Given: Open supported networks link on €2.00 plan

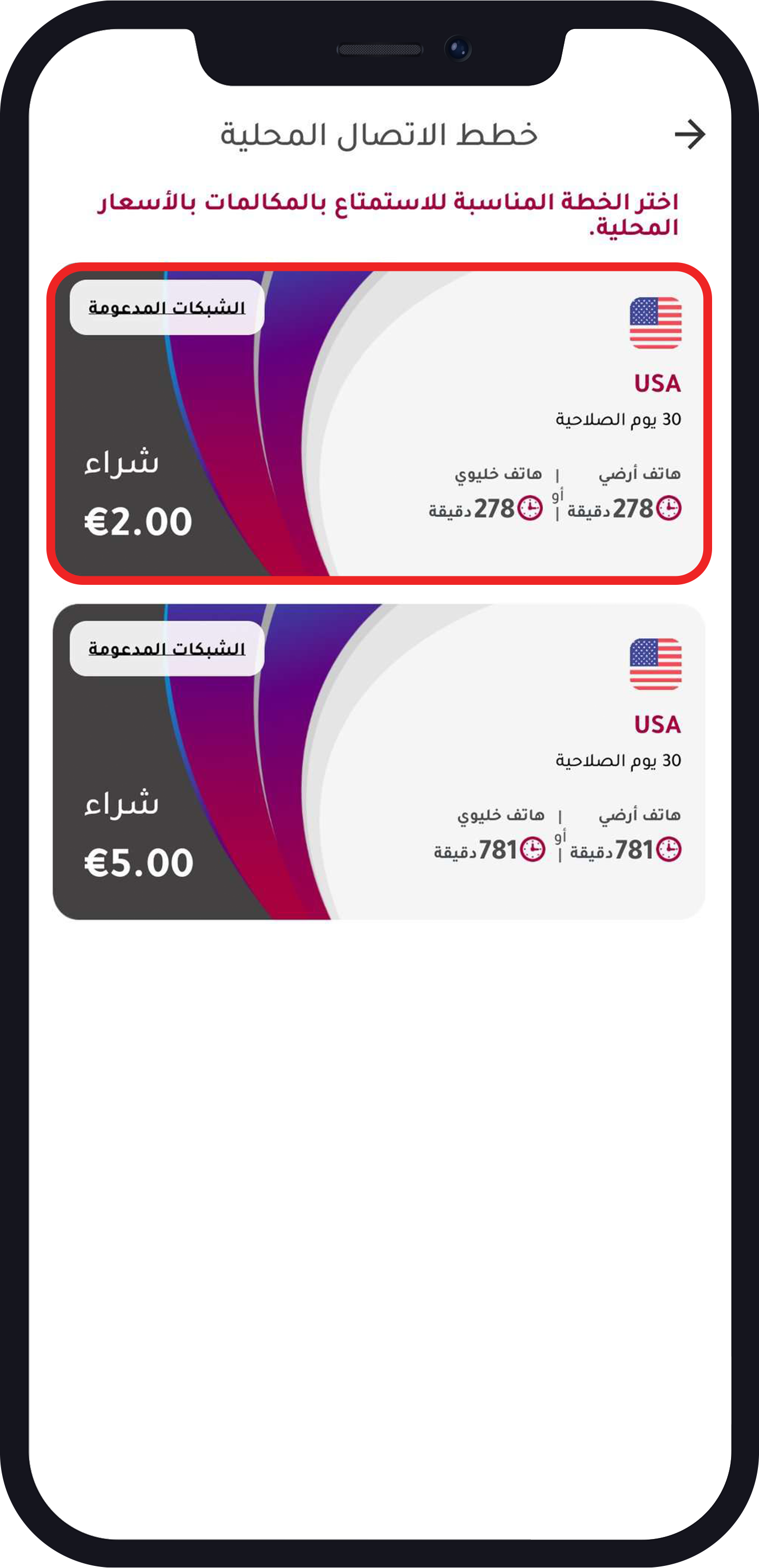Looking at the screenshot, I should coord(167,308).
